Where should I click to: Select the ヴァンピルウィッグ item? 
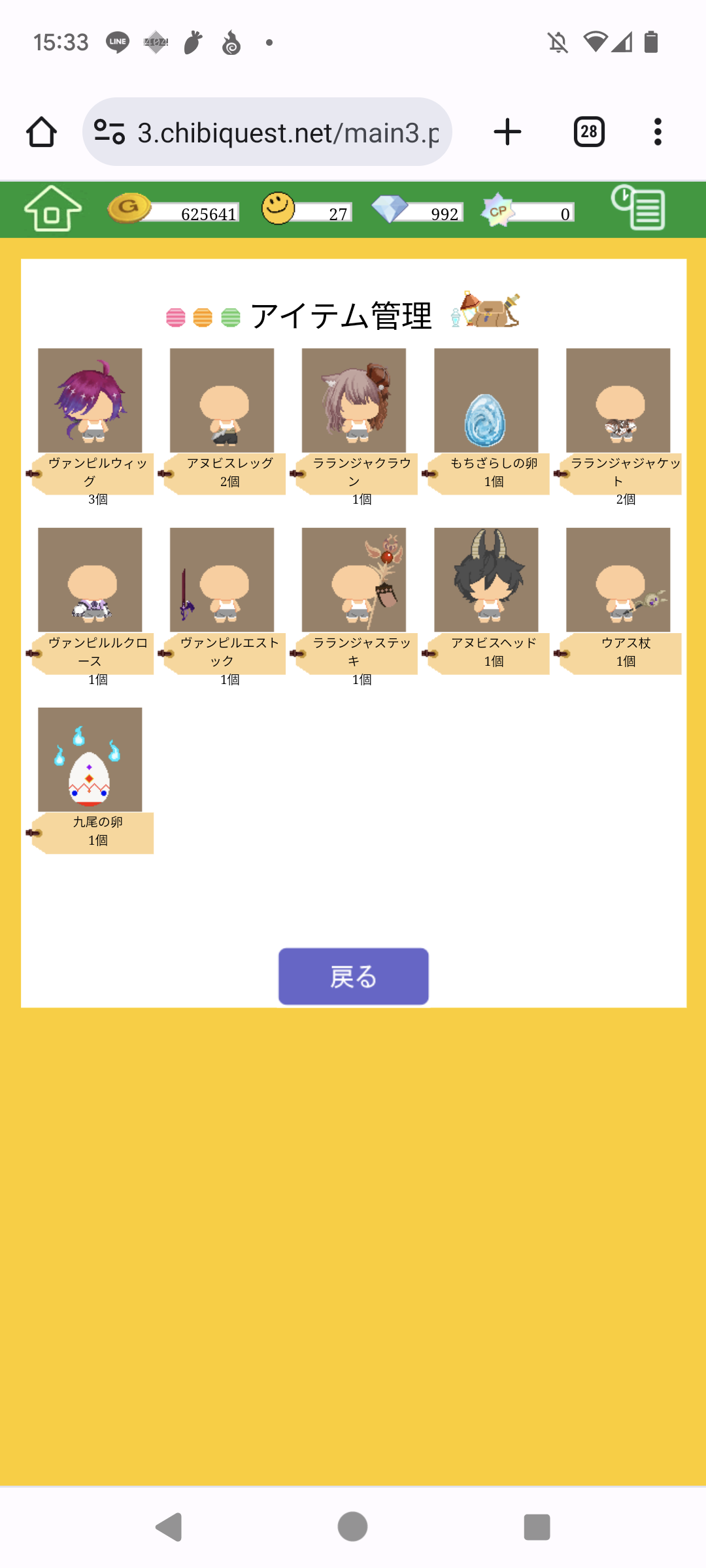point(90,400)
